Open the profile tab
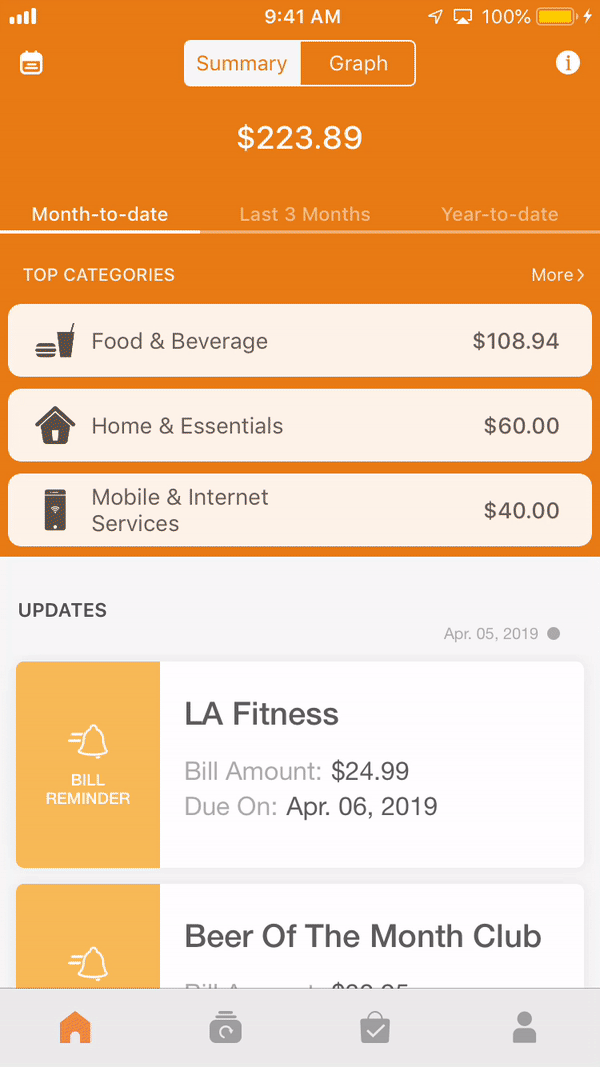 pyautogui.click(x=524, y=1027)
